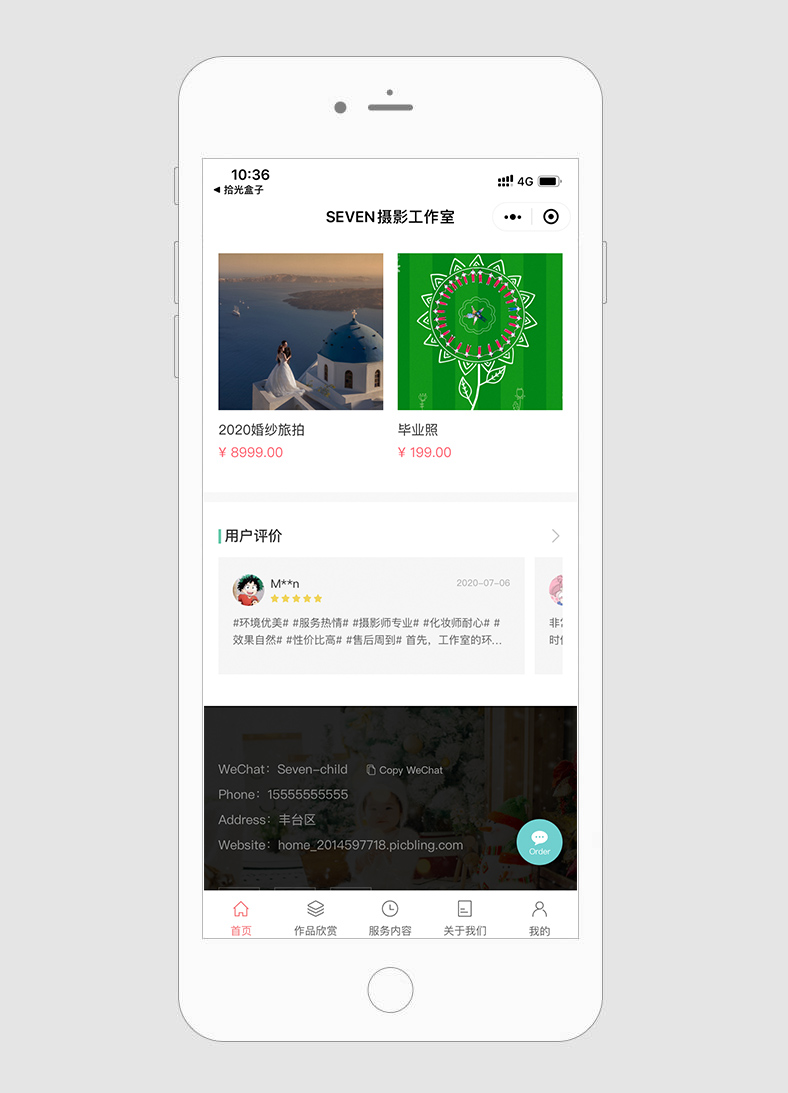Image resolution: width=788 pixels, height=1093 pixels.
Task: Switch to the 我的 tab
Action: 540,917
